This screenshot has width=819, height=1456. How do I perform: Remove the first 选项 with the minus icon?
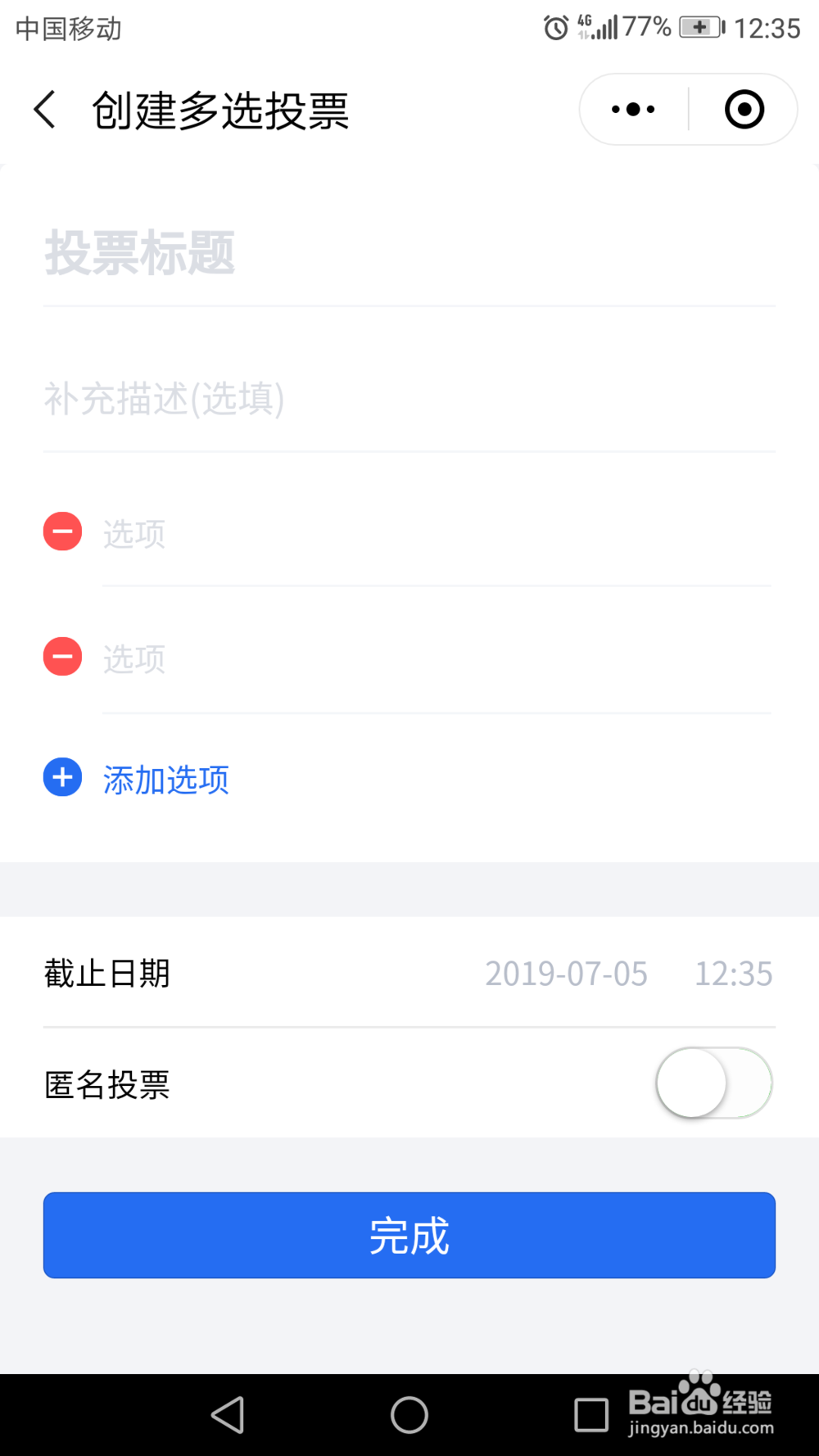pos(61,531)
